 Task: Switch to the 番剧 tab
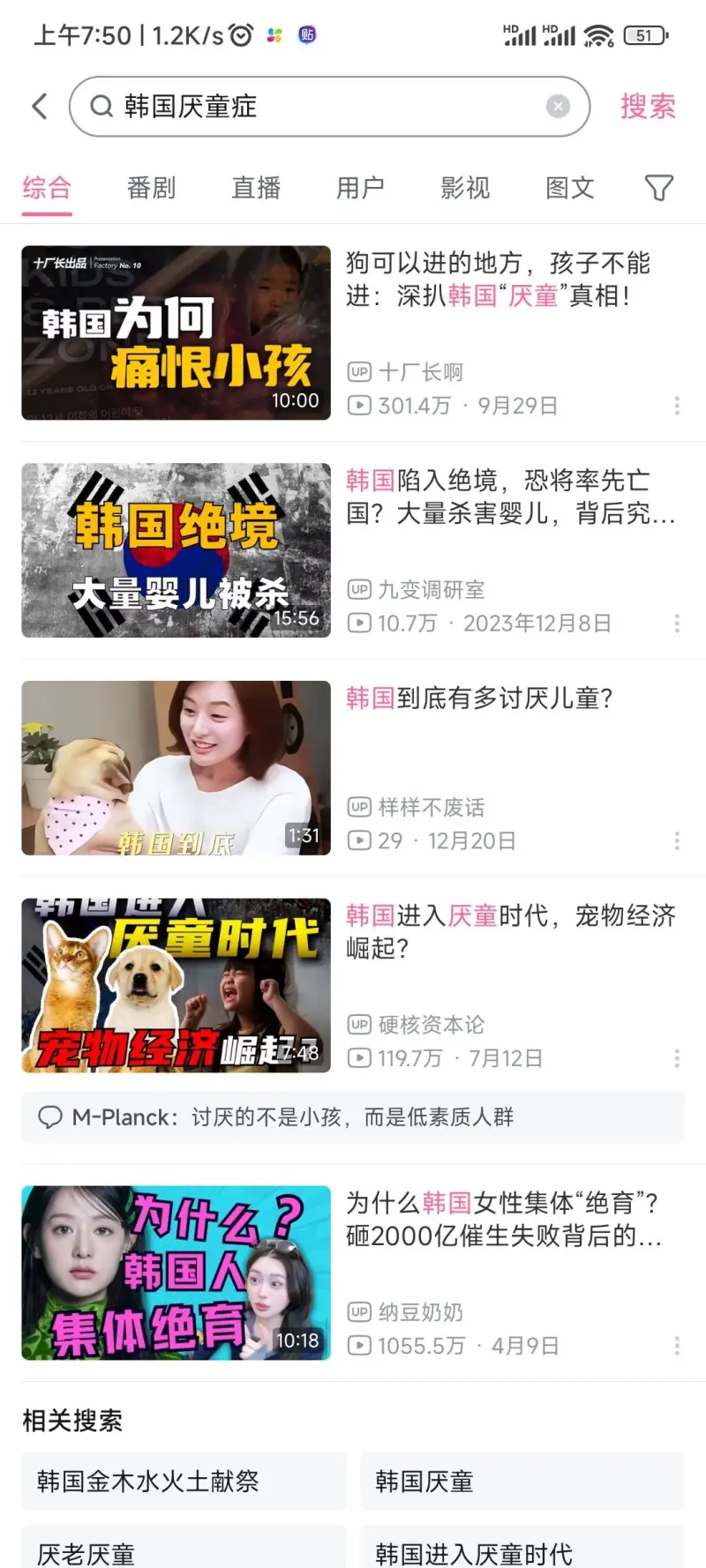pos(152,188)
